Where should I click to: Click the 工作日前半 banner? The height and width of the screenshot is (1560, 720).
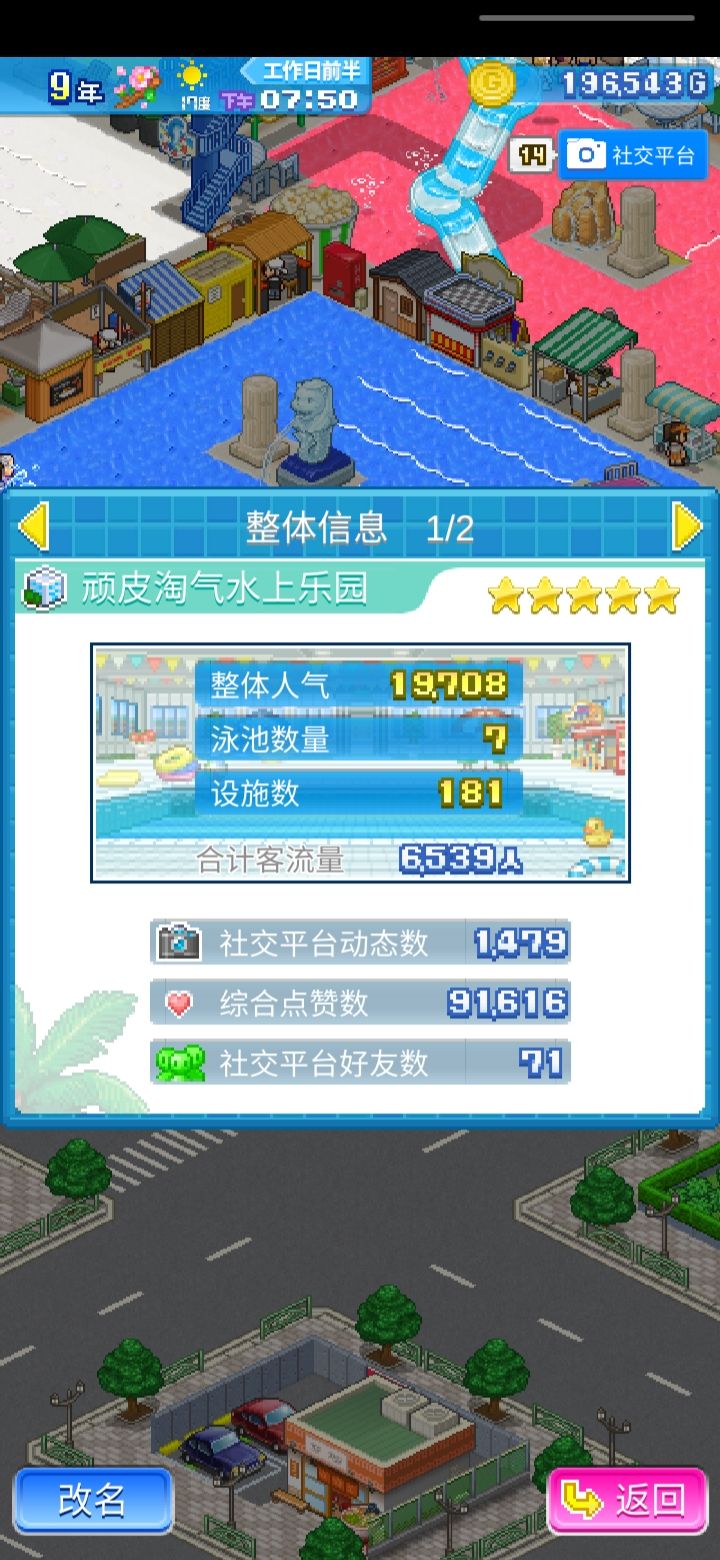313,72
